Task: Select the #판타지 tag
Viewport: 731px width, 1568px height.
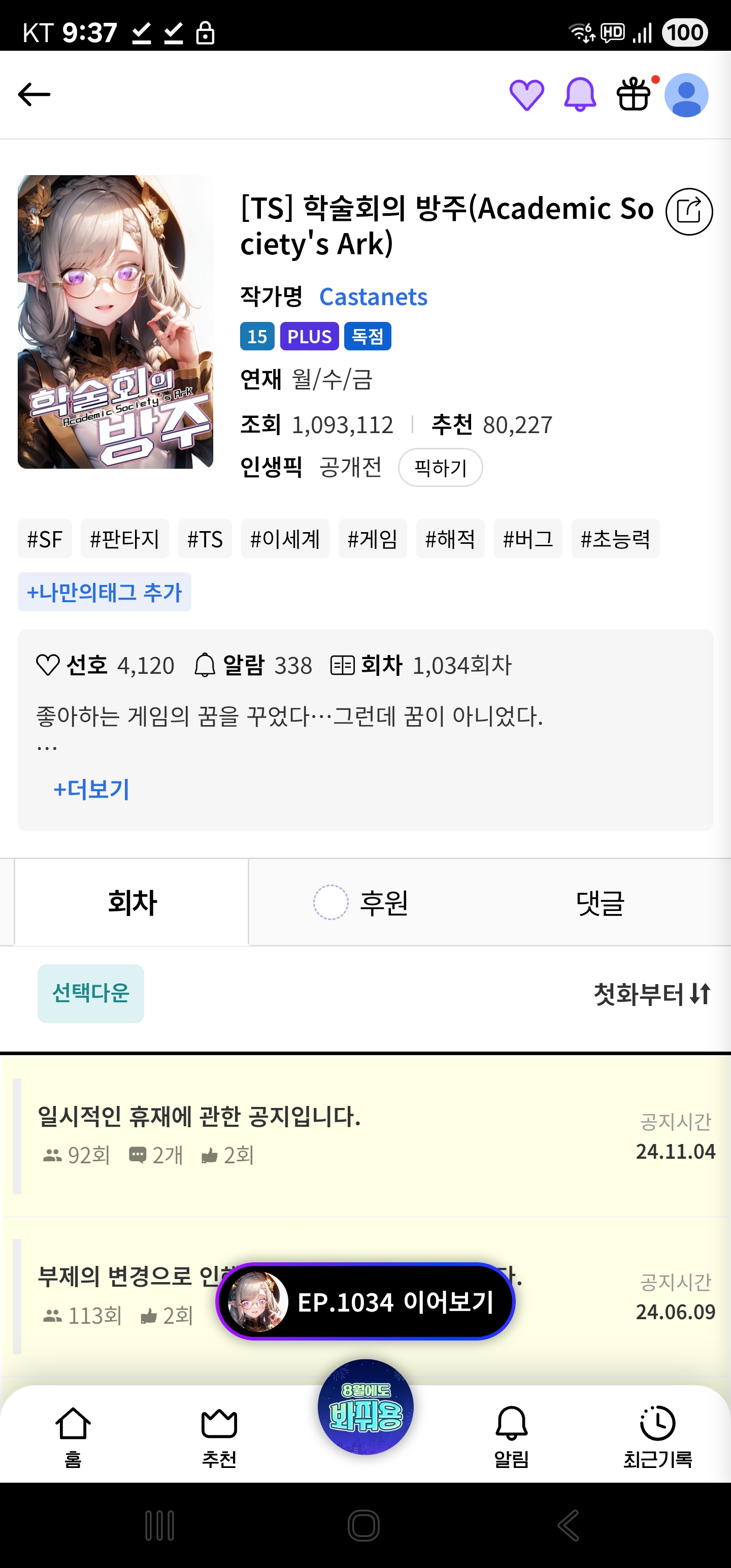Action: 125,539
